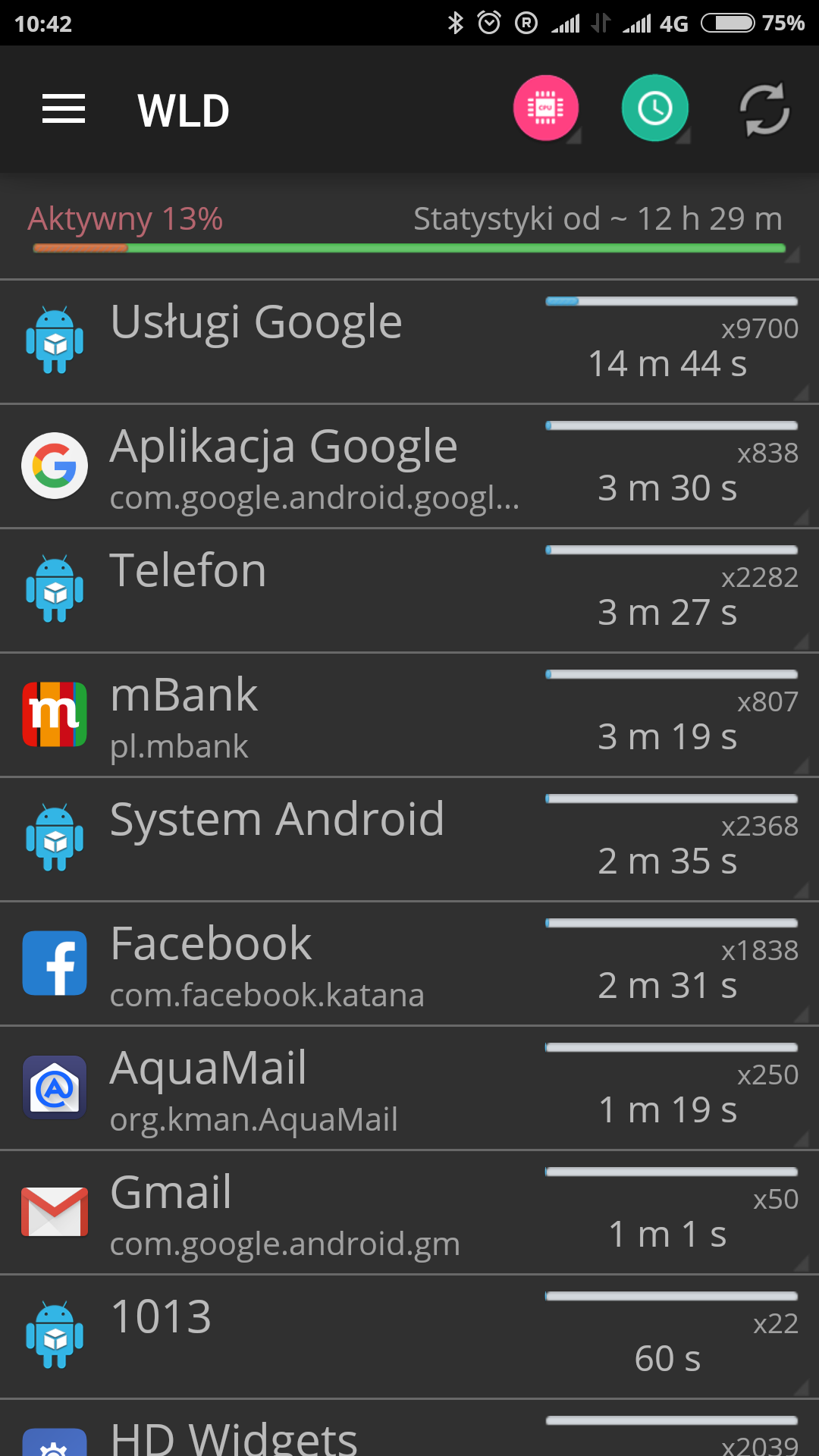819x1456 pixels.
Task: Show System Android wakelock details
Action: coord(409,839)
